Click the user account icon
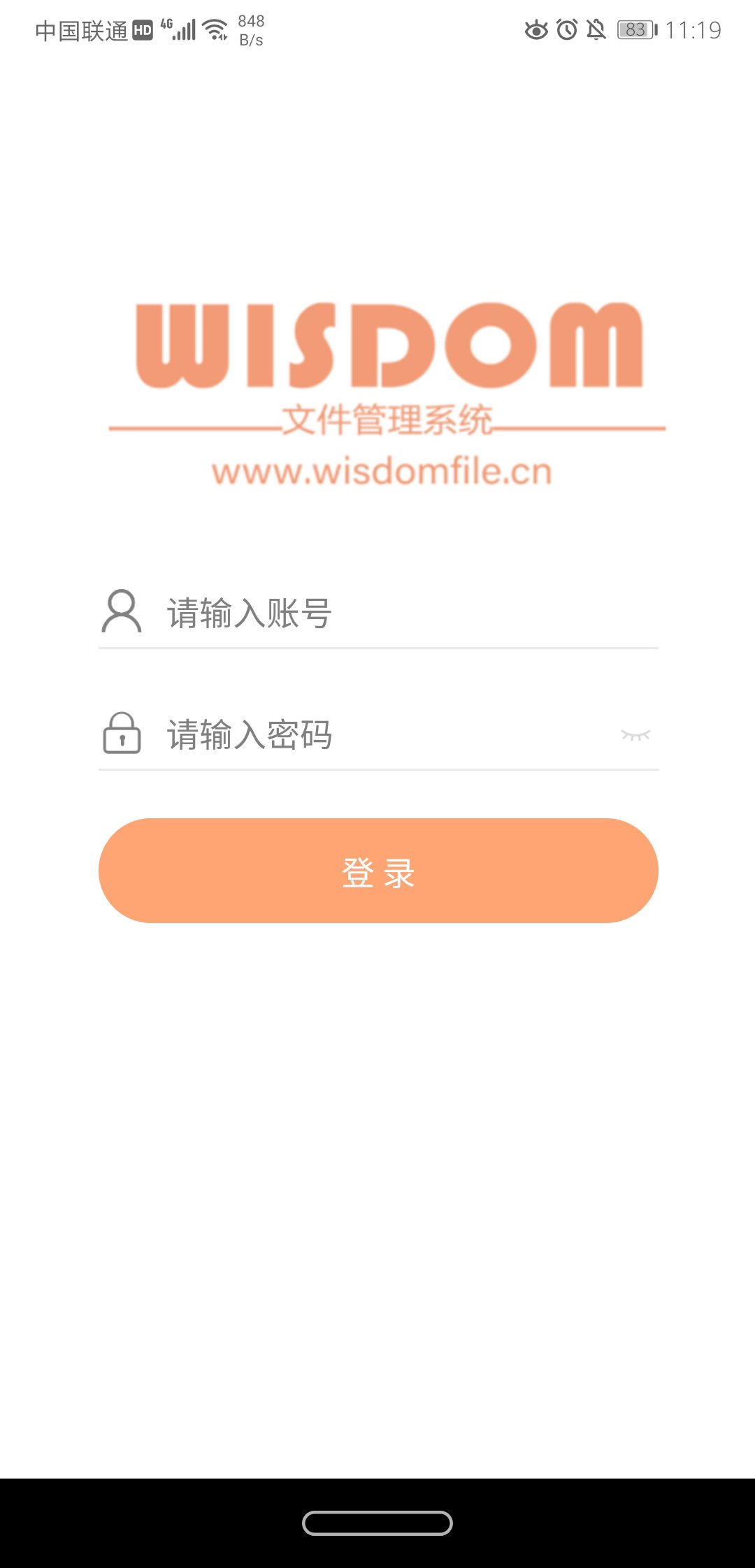Screen dimensions: 755x1568 122,614
